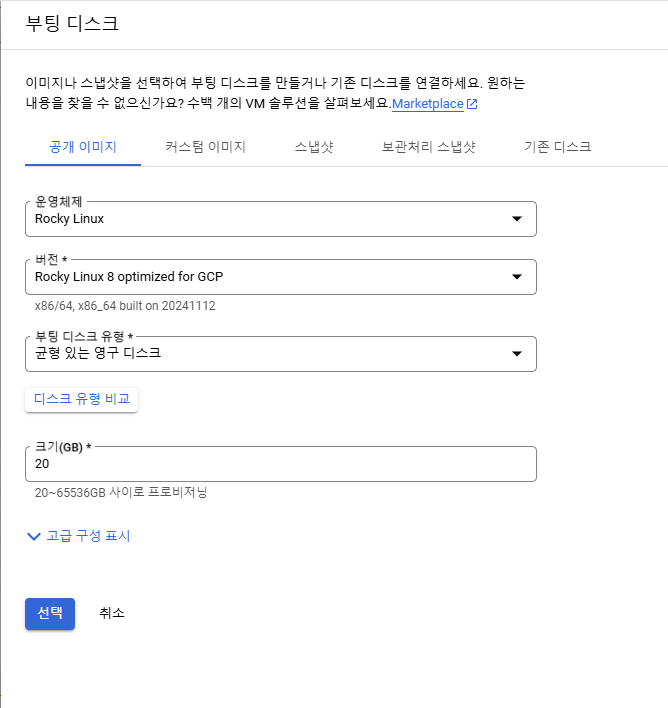Expand the 부팅 디스크 유형 dropdown

[280, 353]
